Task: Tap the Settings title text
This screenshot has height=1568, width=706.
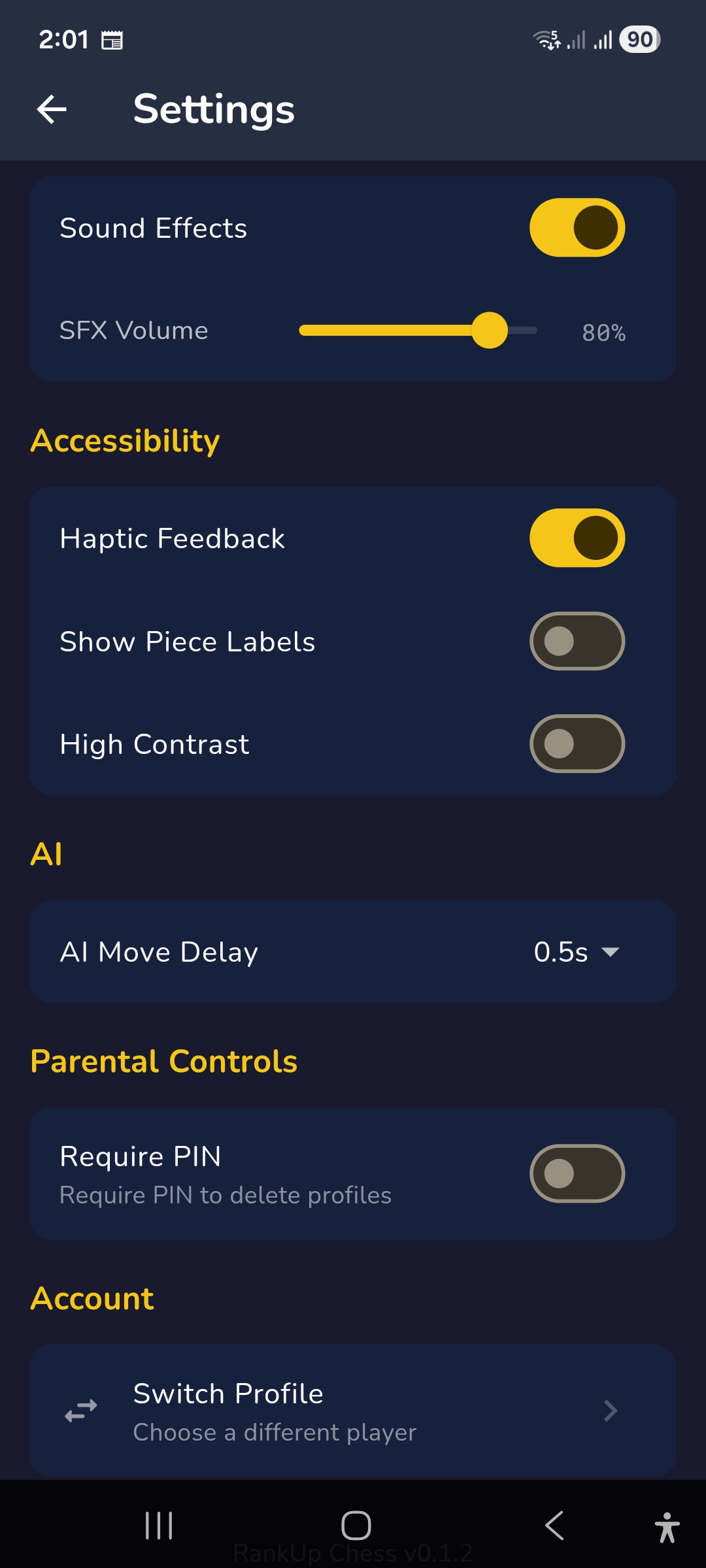Action: click(x=213, y=109)
